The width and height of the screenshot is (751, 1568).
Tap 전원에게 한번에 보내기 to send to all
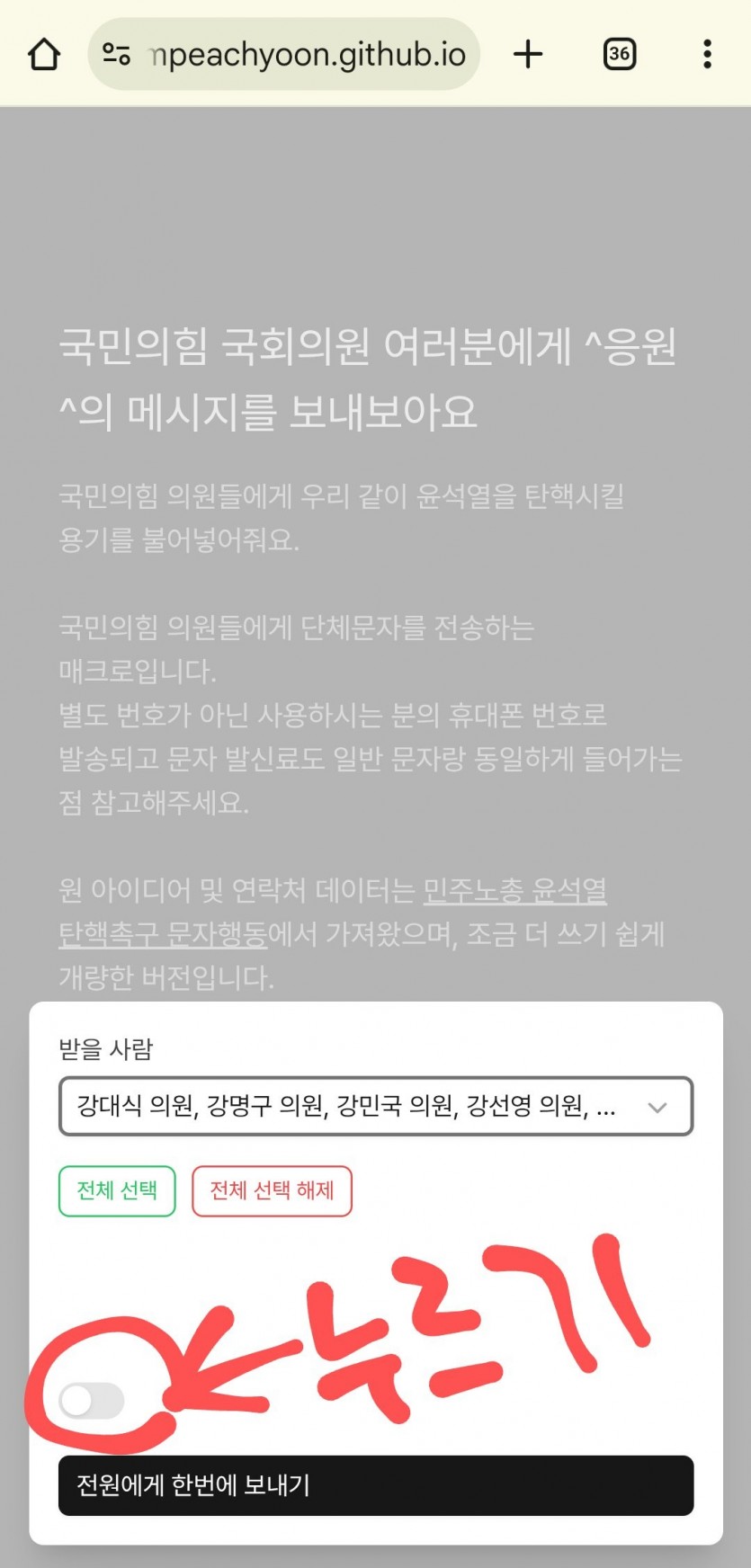376,1485
